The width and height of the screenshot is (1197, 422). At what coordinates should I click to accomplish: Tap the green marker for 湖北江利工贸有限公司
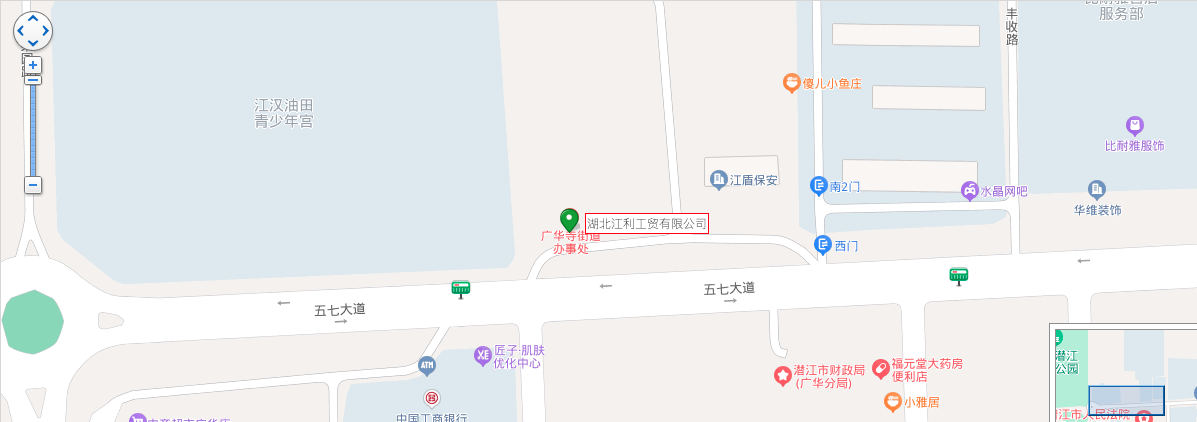[x=569, y=220]
